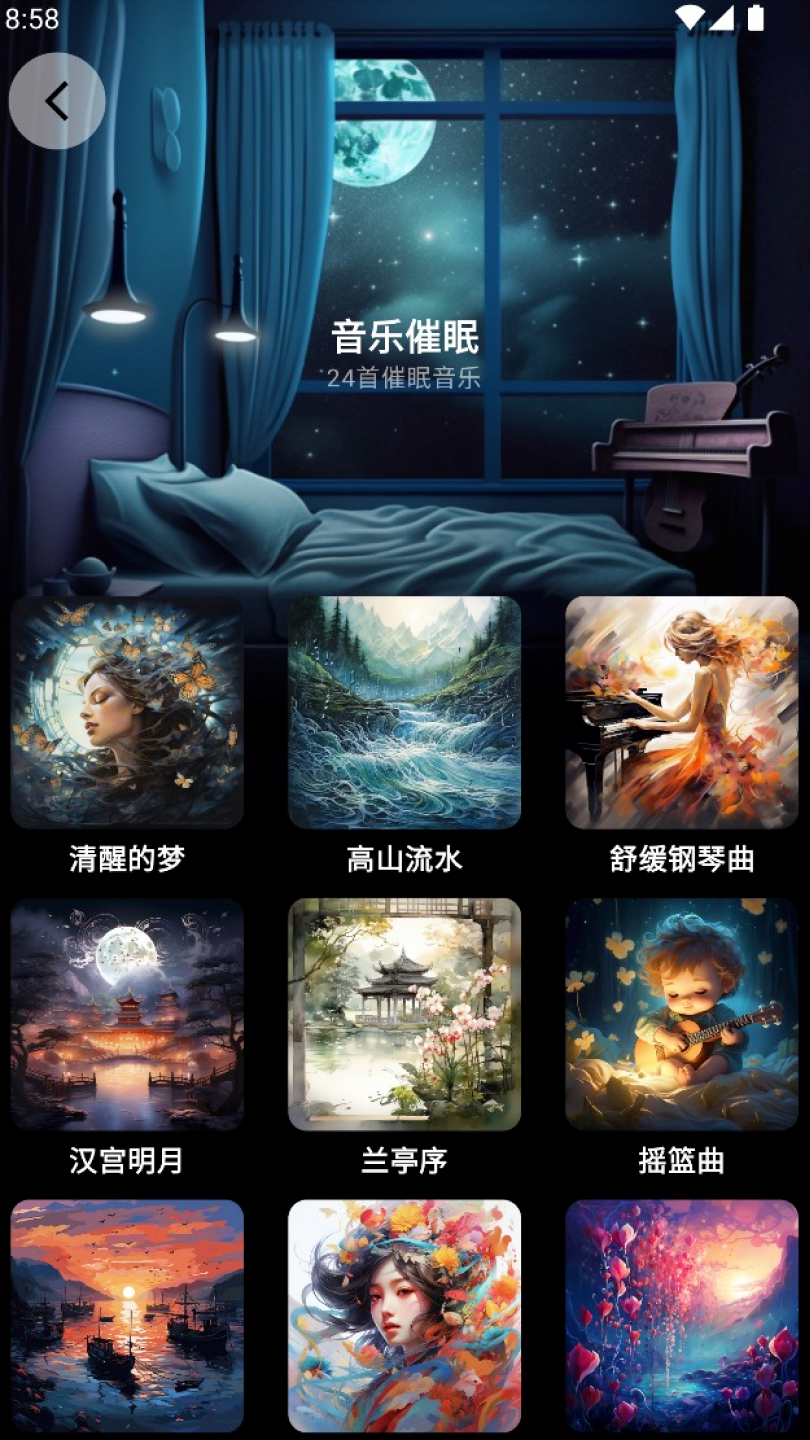This screenshot has height=1440, width=810.
Task: Go back using the back arrow
Action: click(56, 100)
